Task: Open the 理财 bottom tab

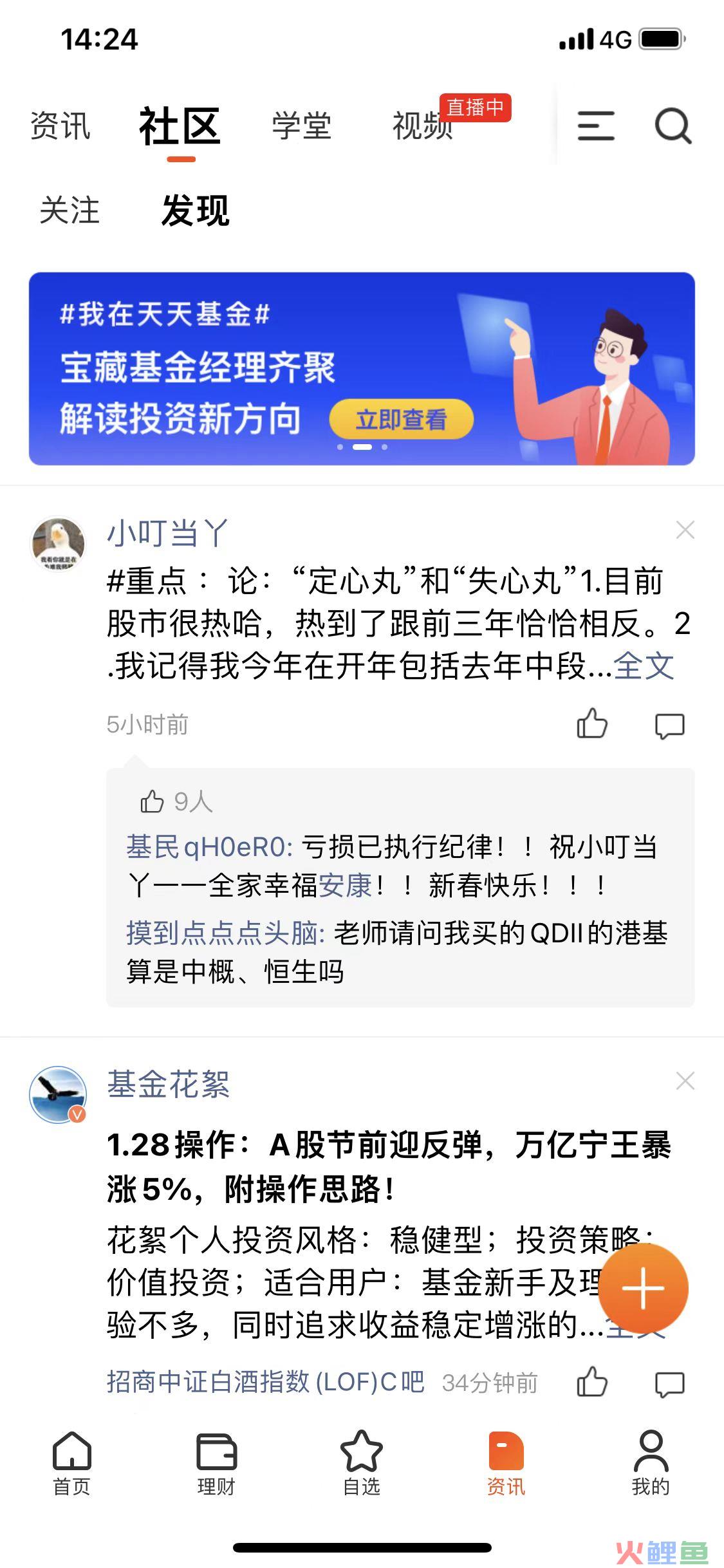Action: pyautogui.click(x=216, y=1464)
